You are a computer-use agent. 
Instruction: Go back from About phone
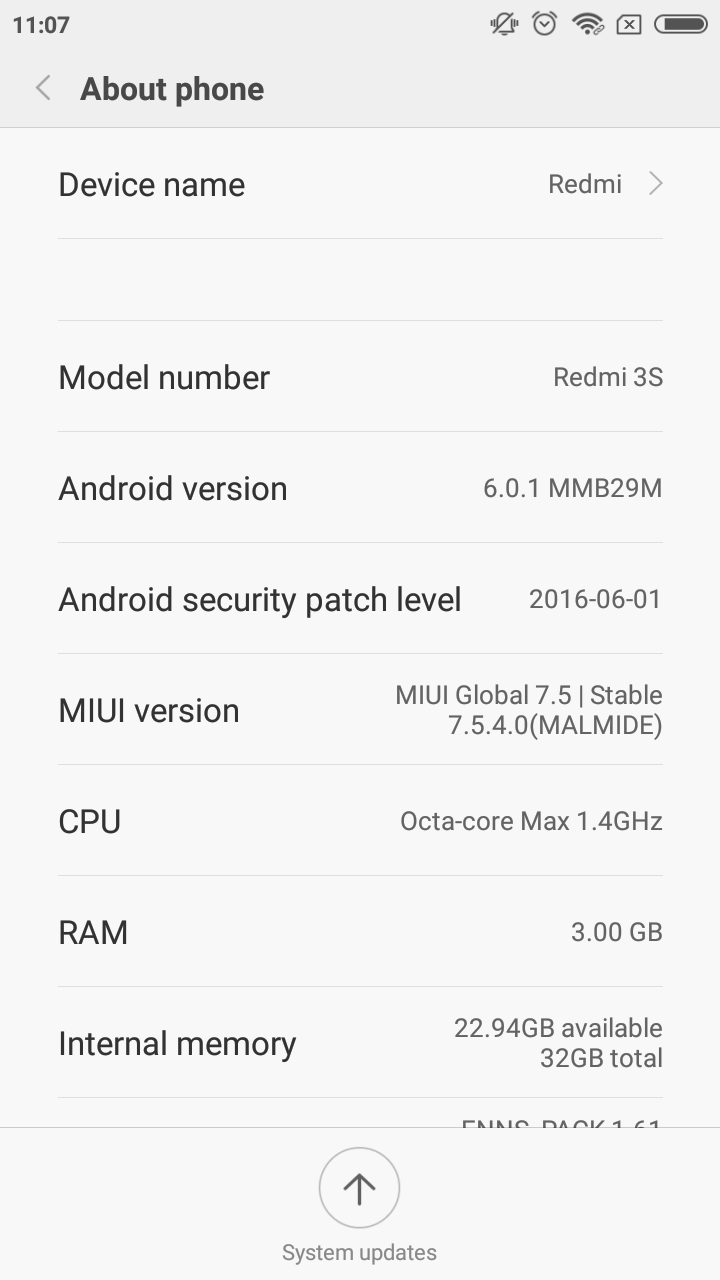(43, 88)
